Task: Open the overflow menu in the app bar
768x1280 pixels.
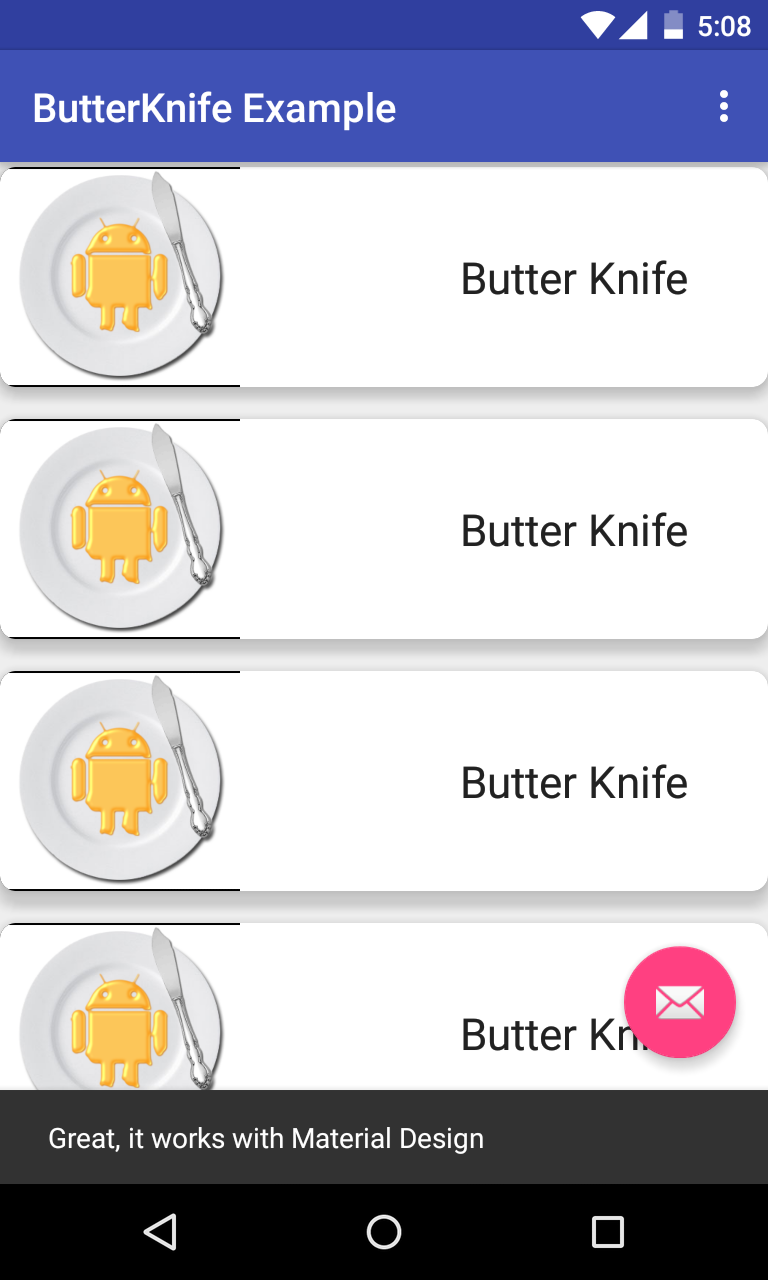Action: tap(724, 107)
